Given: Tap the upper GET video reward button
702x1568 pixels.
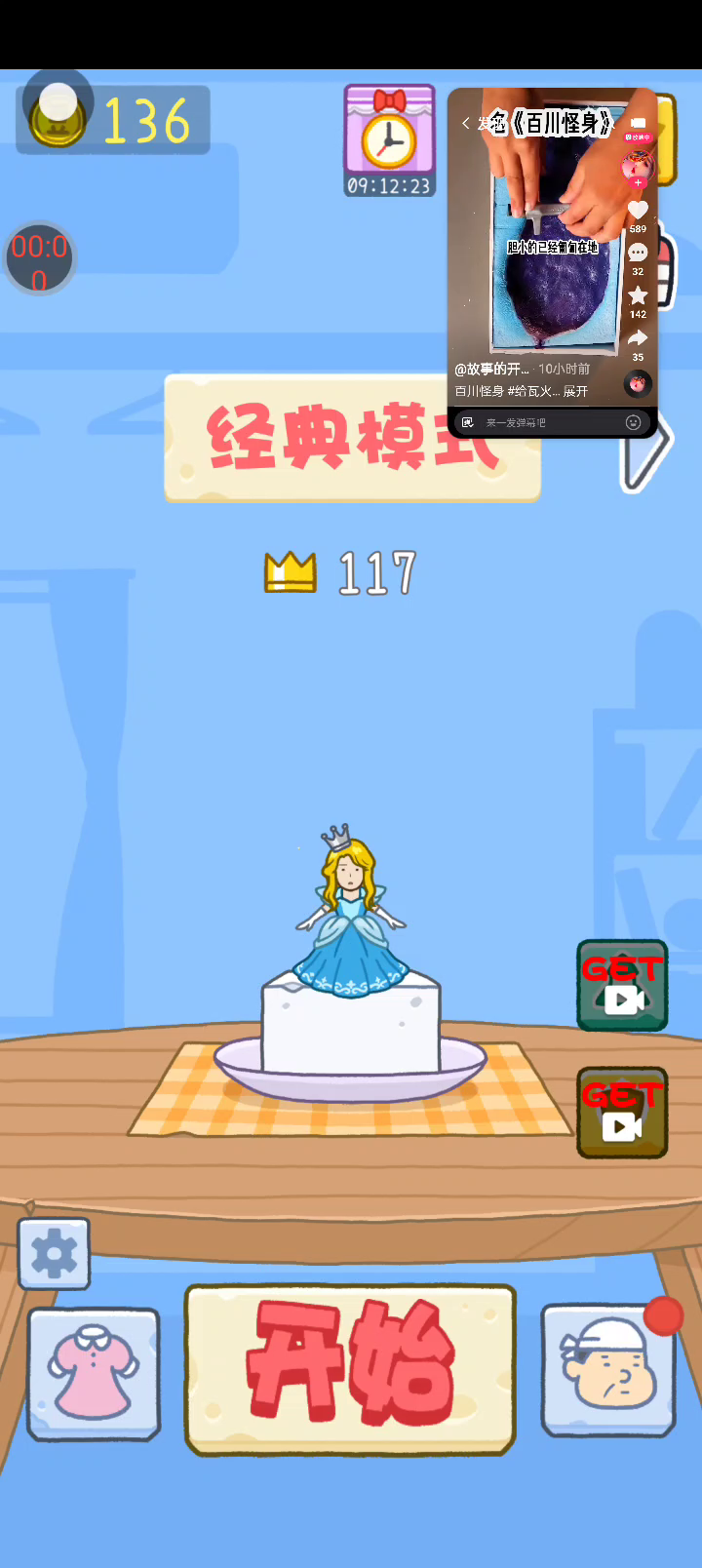Looking at the screenshot, I should click(622, 985).
